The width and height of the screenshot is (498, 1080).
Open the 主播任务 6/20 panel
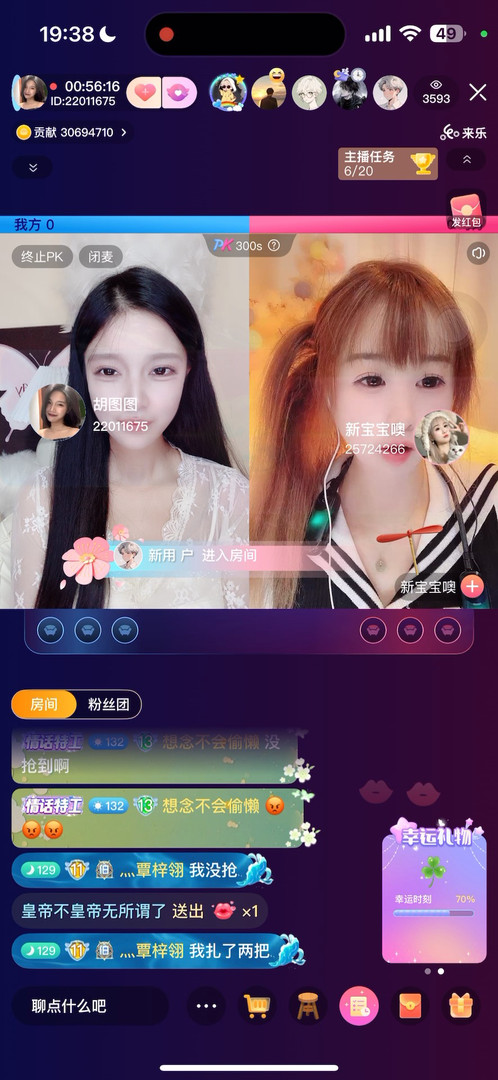388,164
